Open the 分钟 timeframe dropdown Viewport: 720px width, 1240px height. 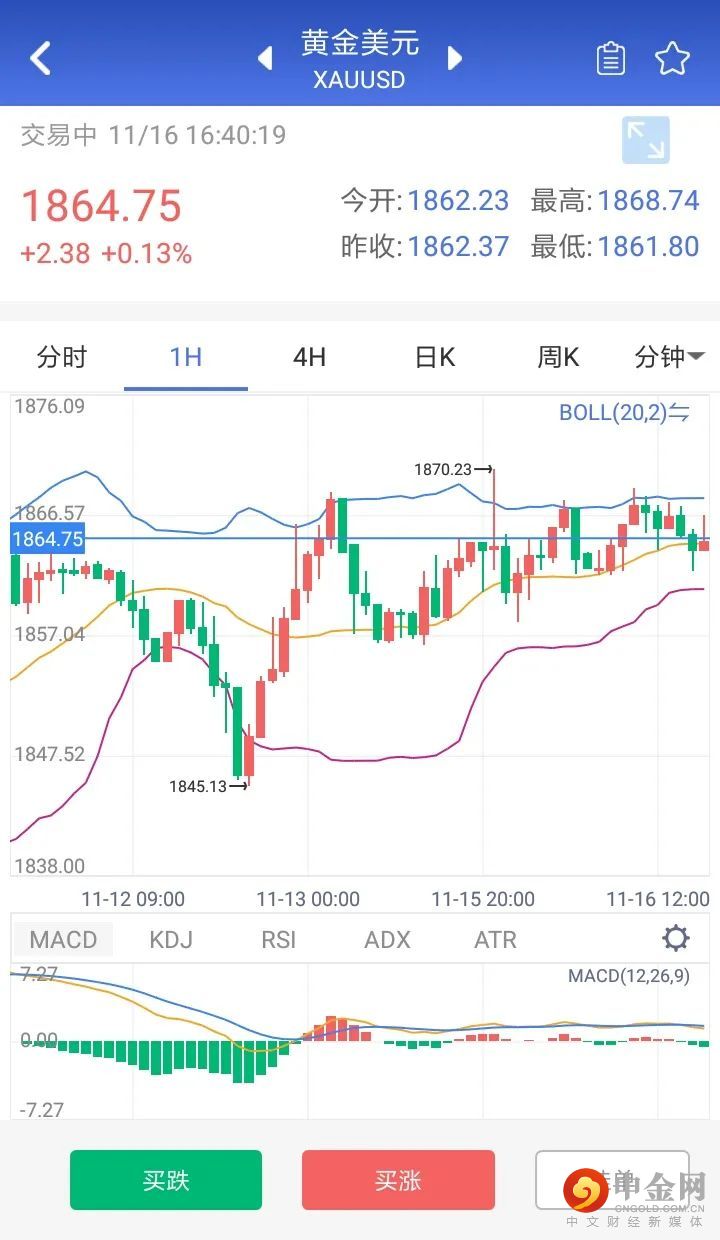[669, 357]
